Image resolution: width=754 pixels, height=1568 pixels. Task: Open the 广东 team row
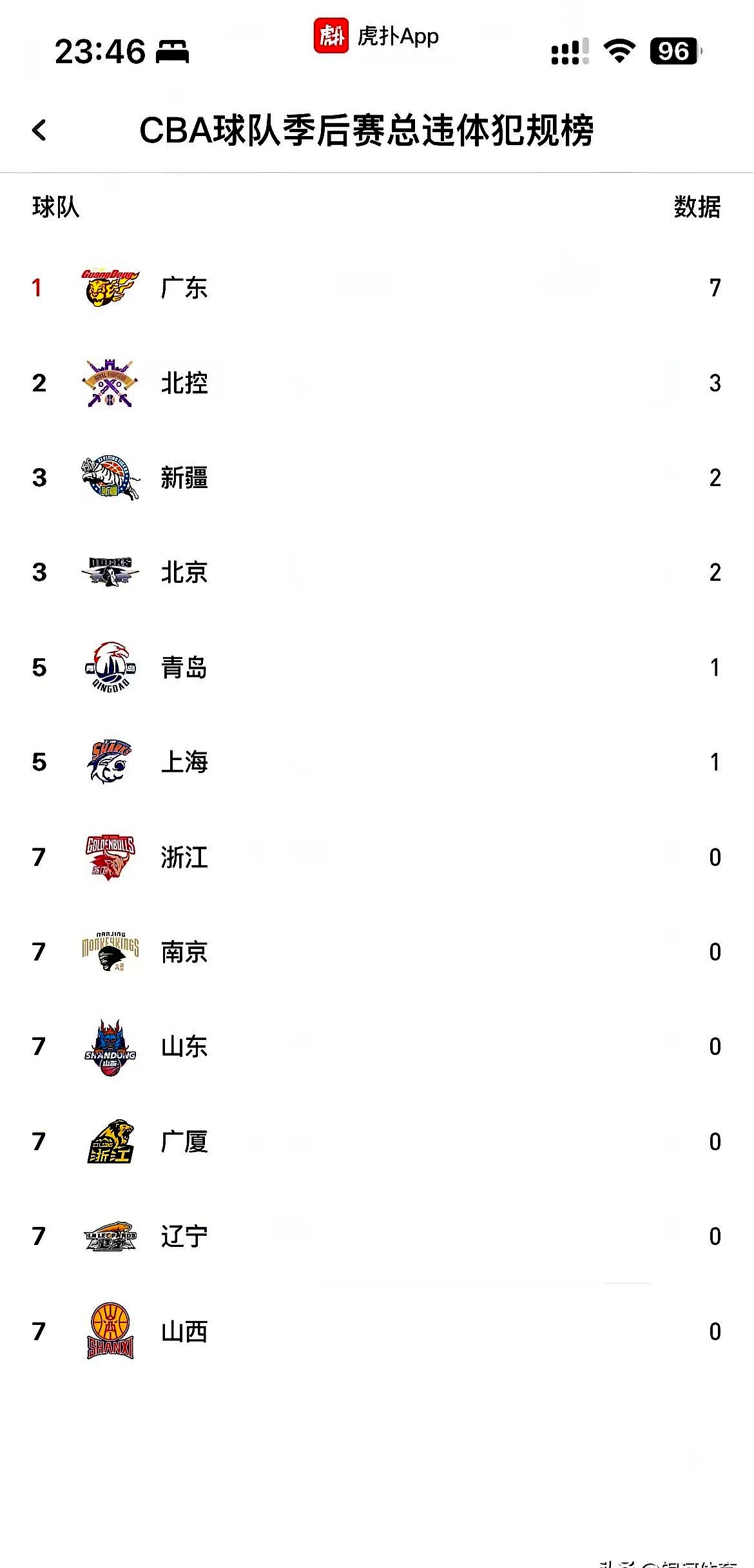point(184,288)
